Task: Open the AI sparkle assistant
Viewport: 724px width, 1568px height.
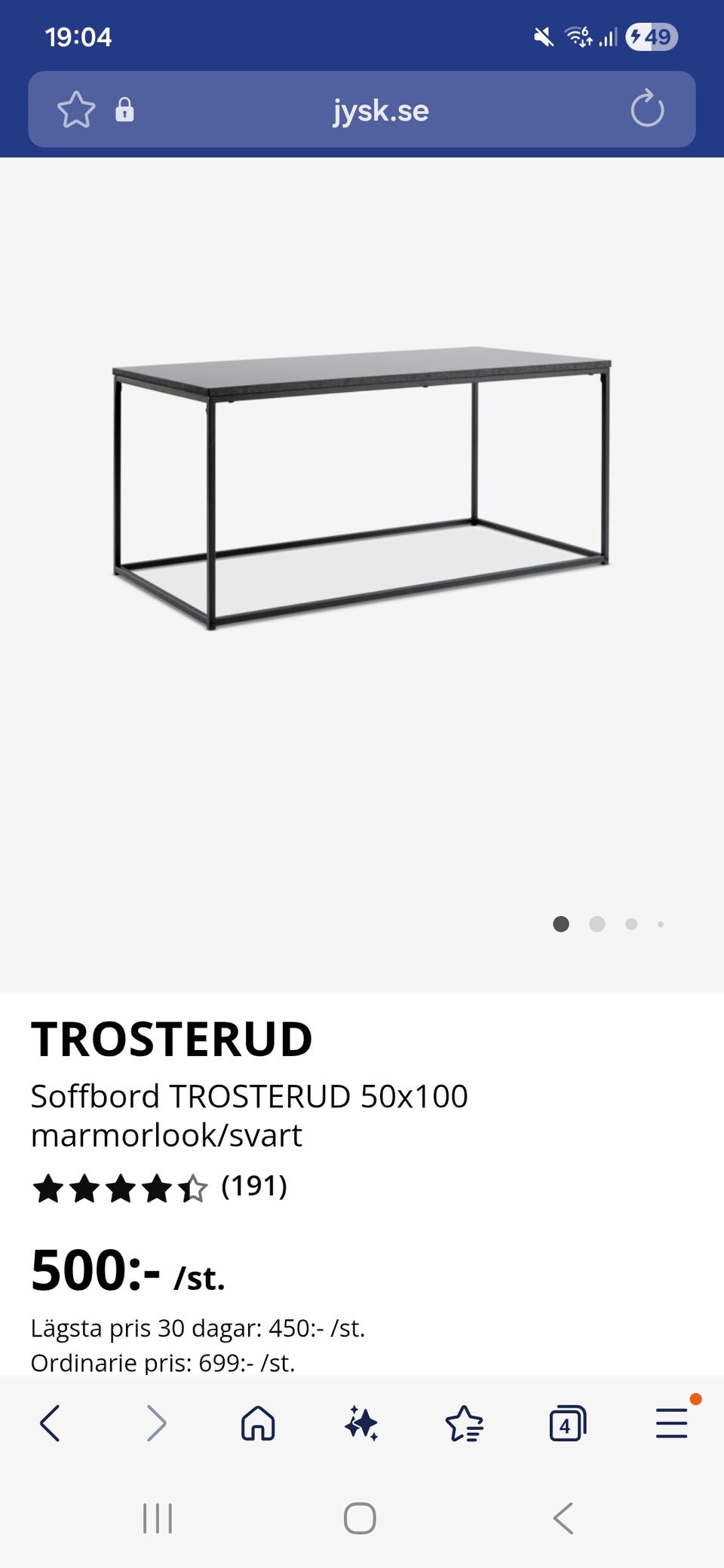Action: (361, 1423)
